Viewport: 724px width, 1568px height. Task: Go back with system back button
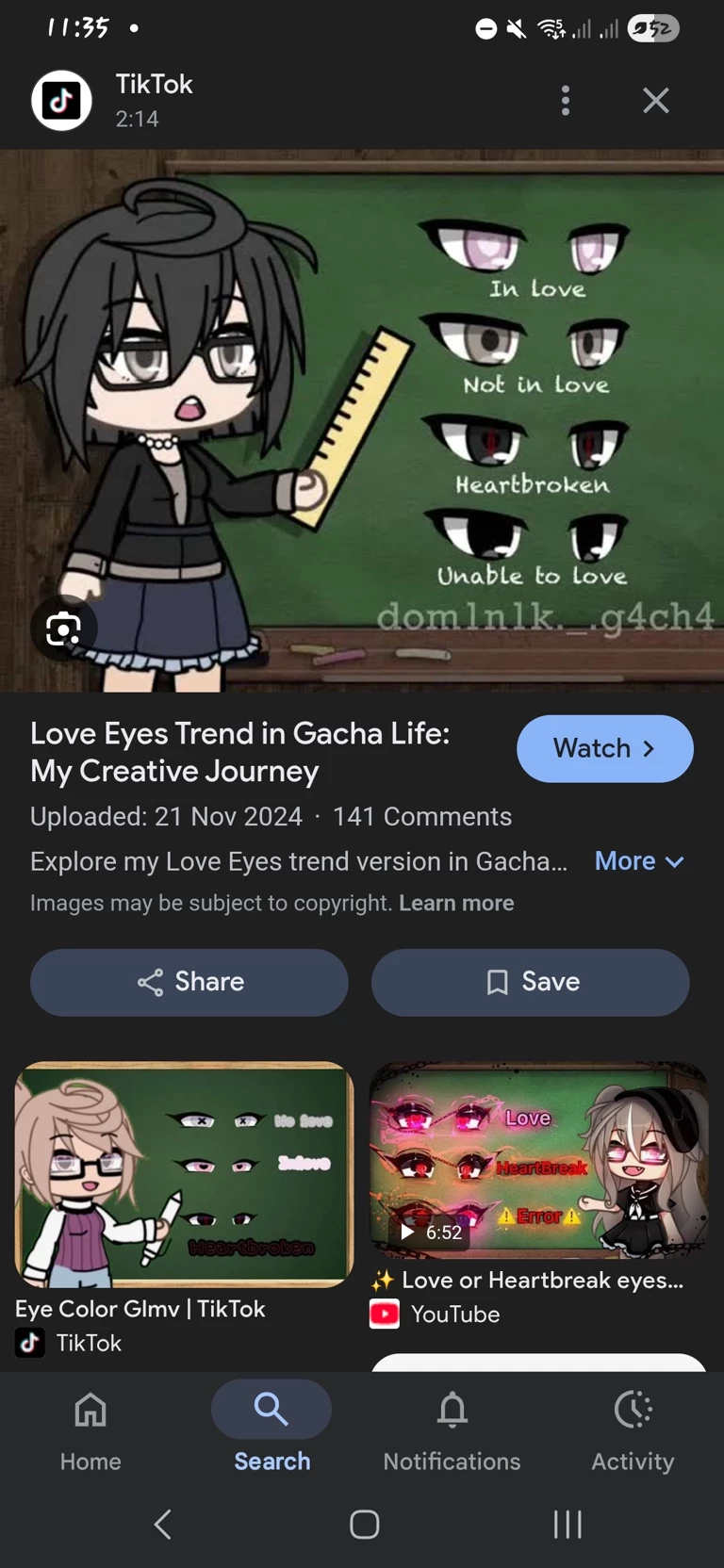[x=162, y=1524]
